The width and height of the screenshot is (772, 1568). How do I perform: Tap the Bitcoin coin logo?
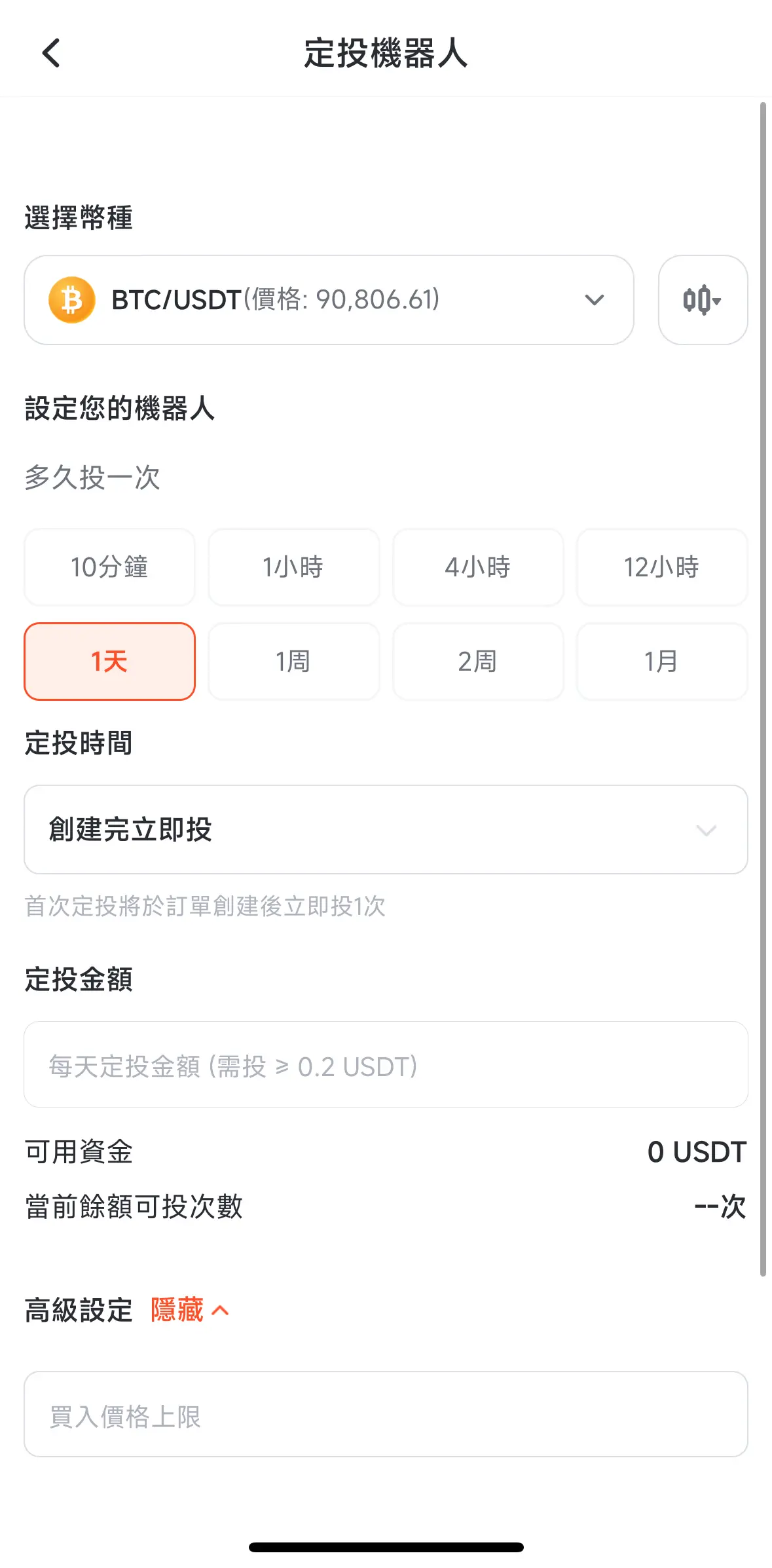coord(72,299)
